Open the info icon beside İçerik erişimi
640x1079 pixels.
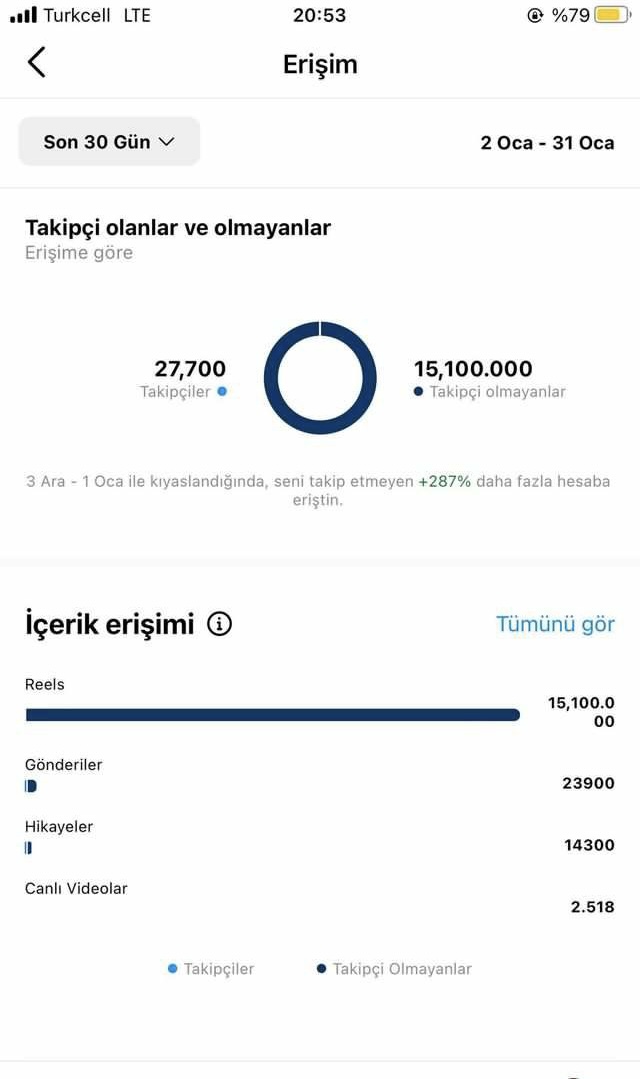[220, 624]
